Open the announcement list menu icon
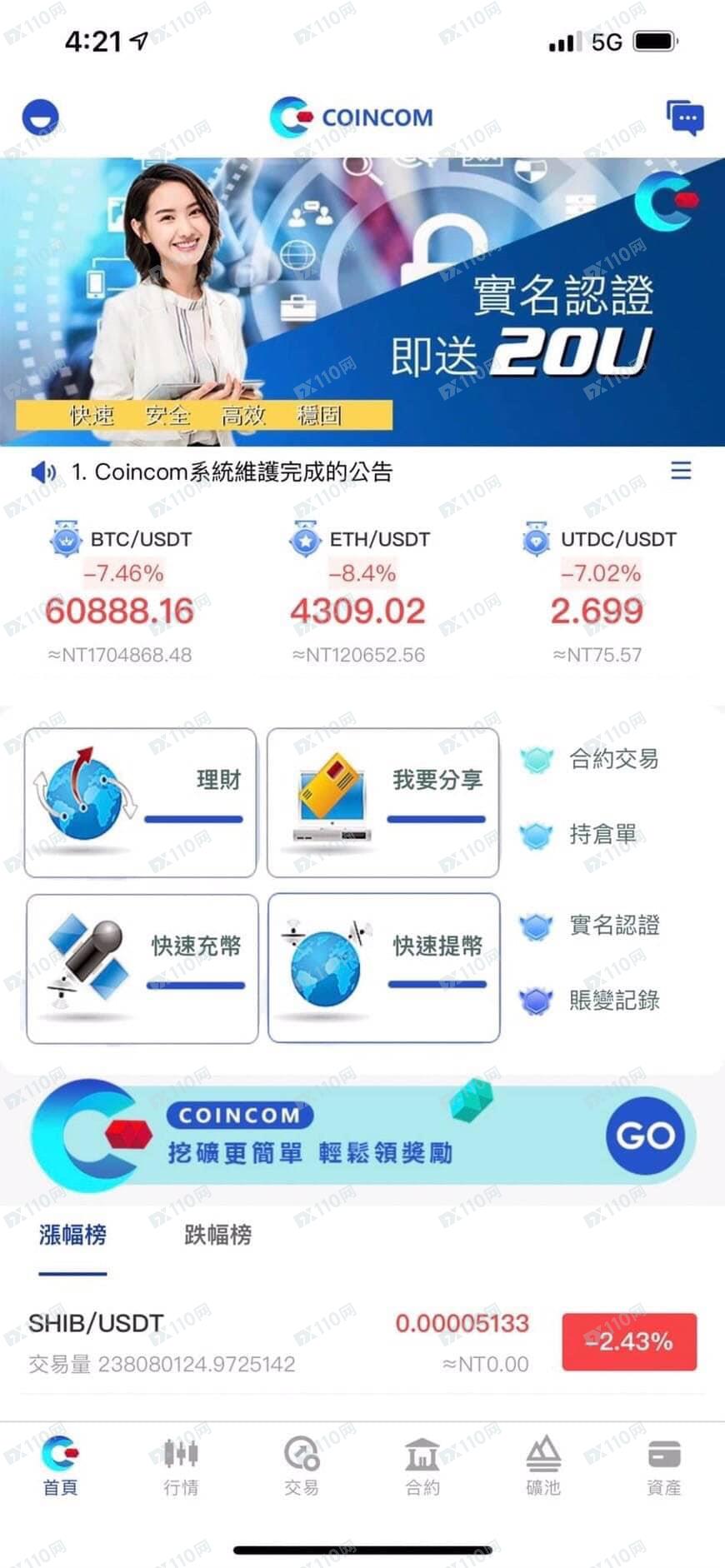Screen dimensions: 725x1568 (x=681, y=471)
